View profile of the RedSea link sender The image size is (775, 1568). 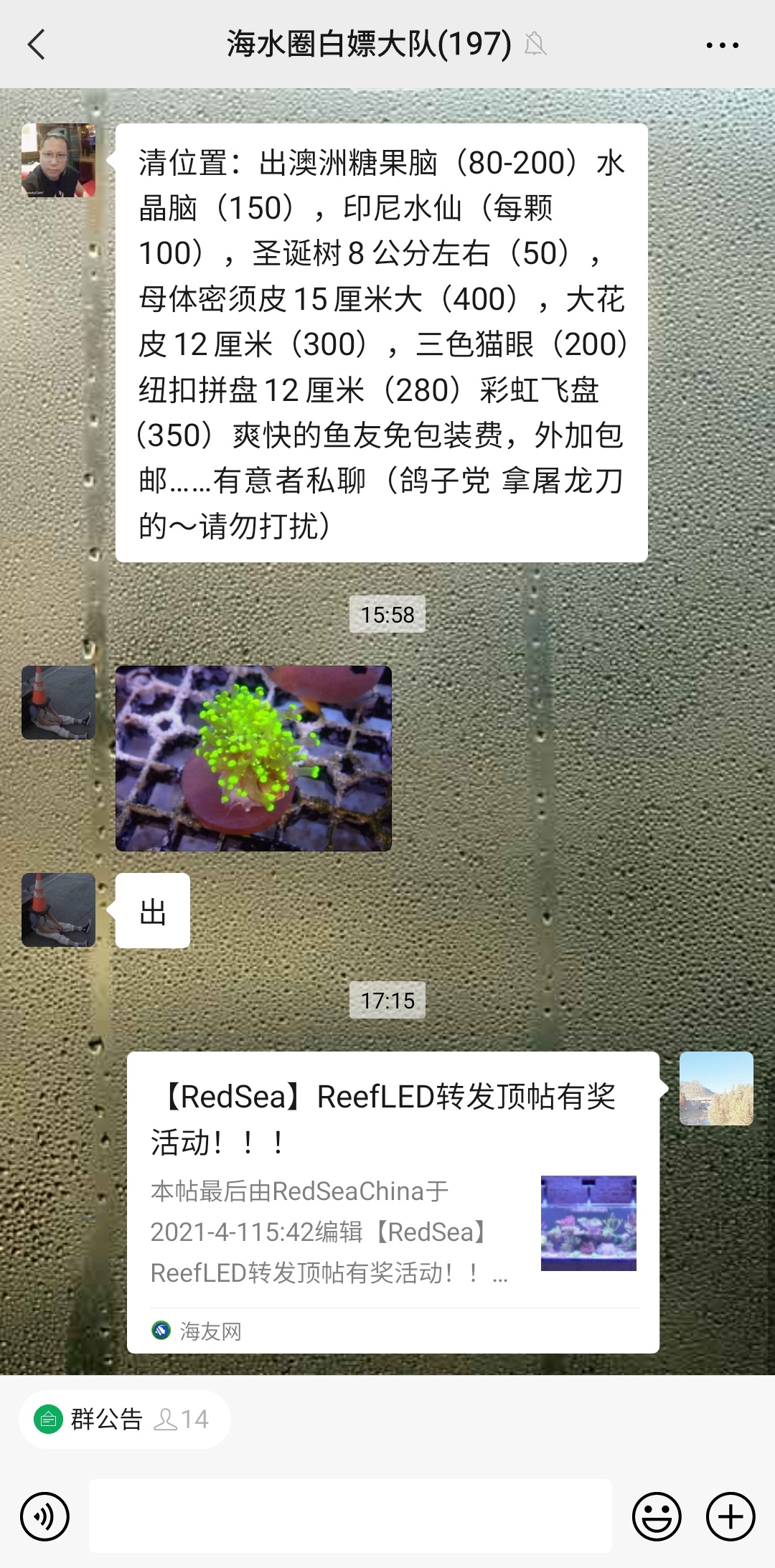(x=716, y=1088)
